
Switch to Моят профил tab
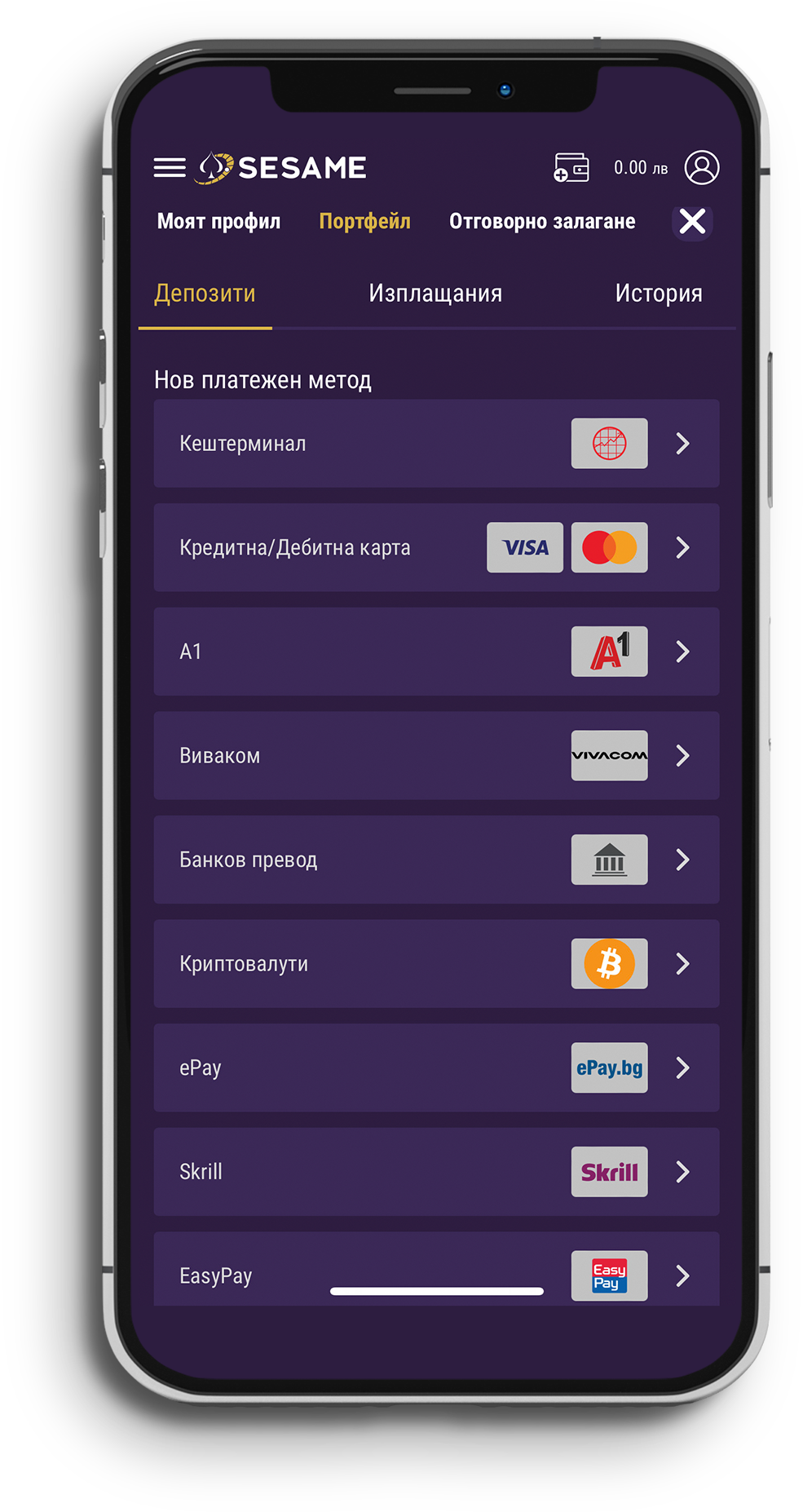[218, 222]
